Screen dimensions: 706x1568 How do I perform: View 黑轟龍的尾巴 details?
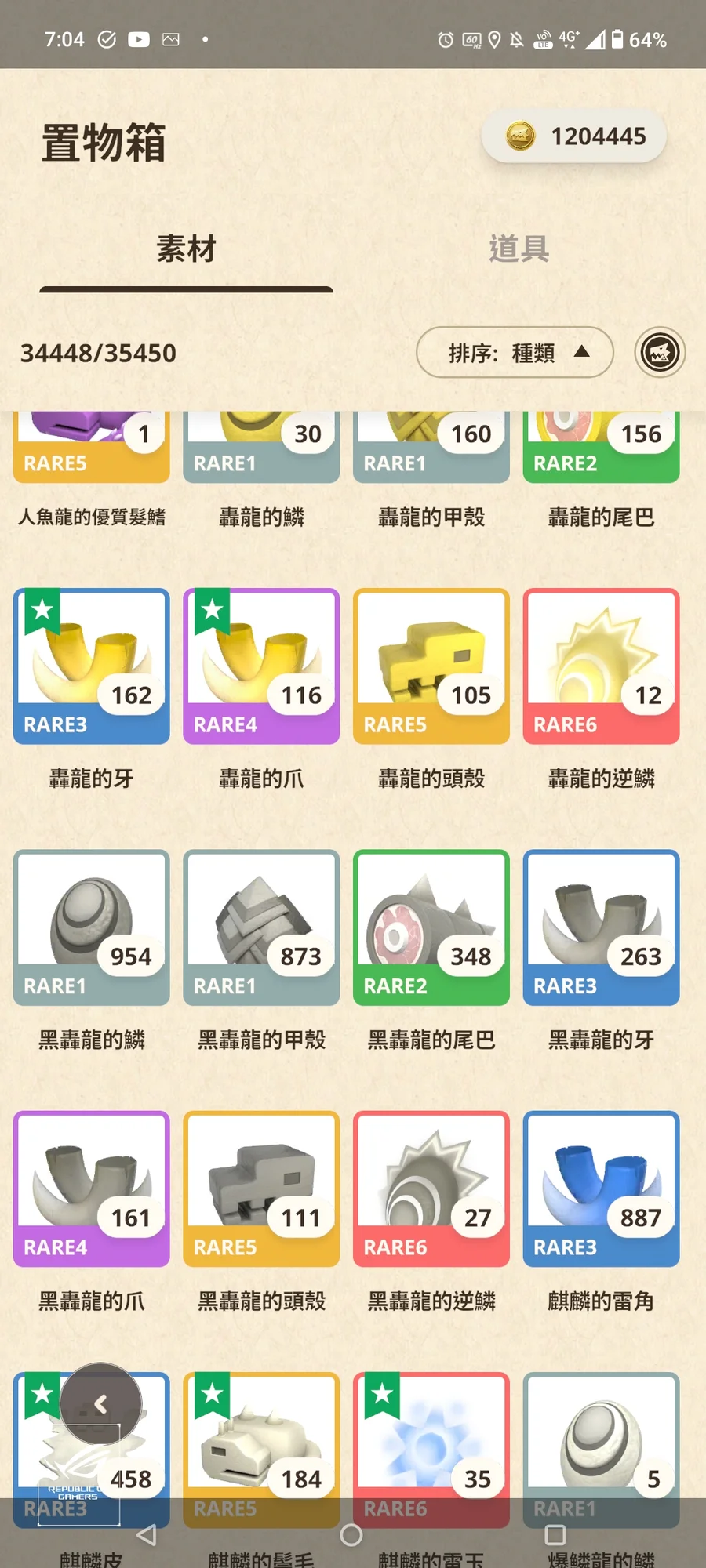coord(431,927)
